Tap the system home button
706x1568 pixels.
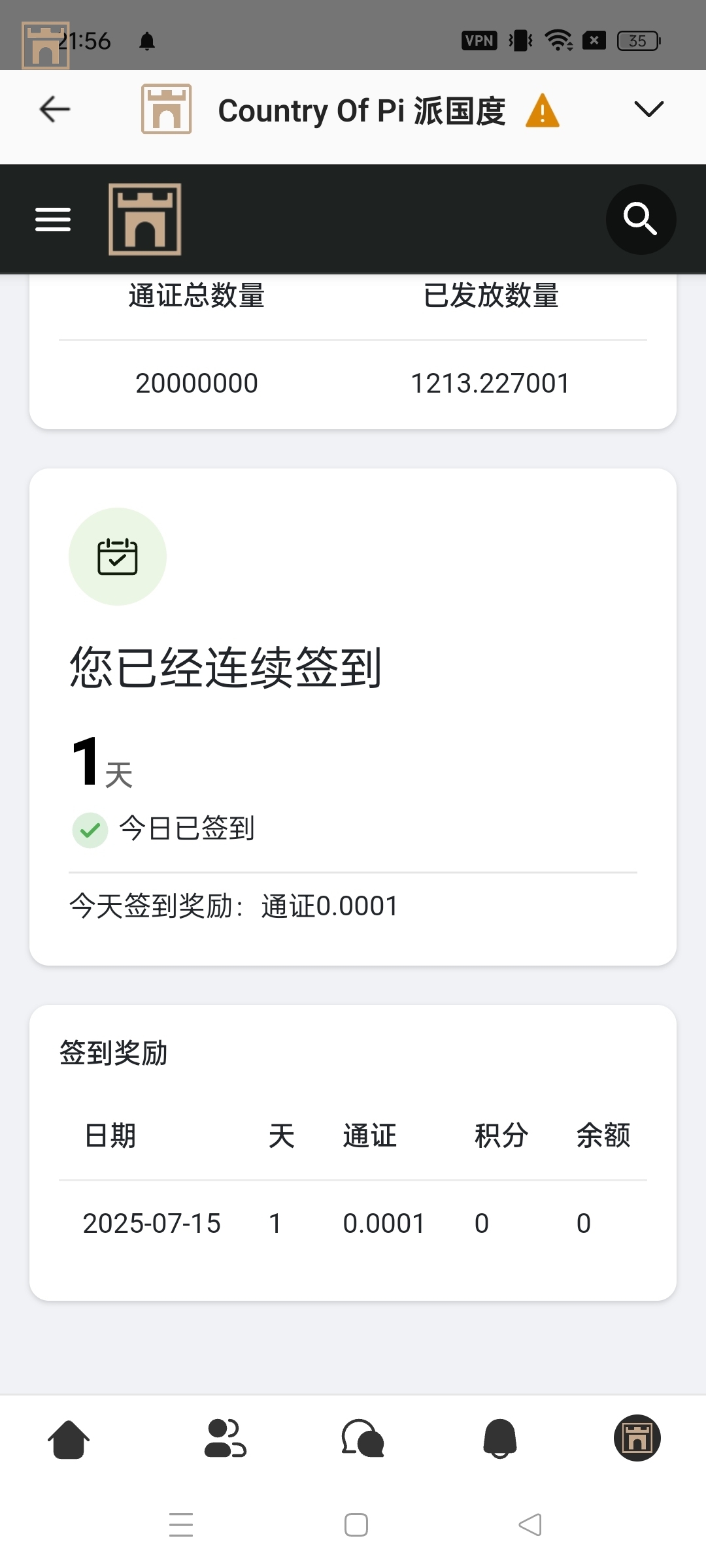point(356,1525)
